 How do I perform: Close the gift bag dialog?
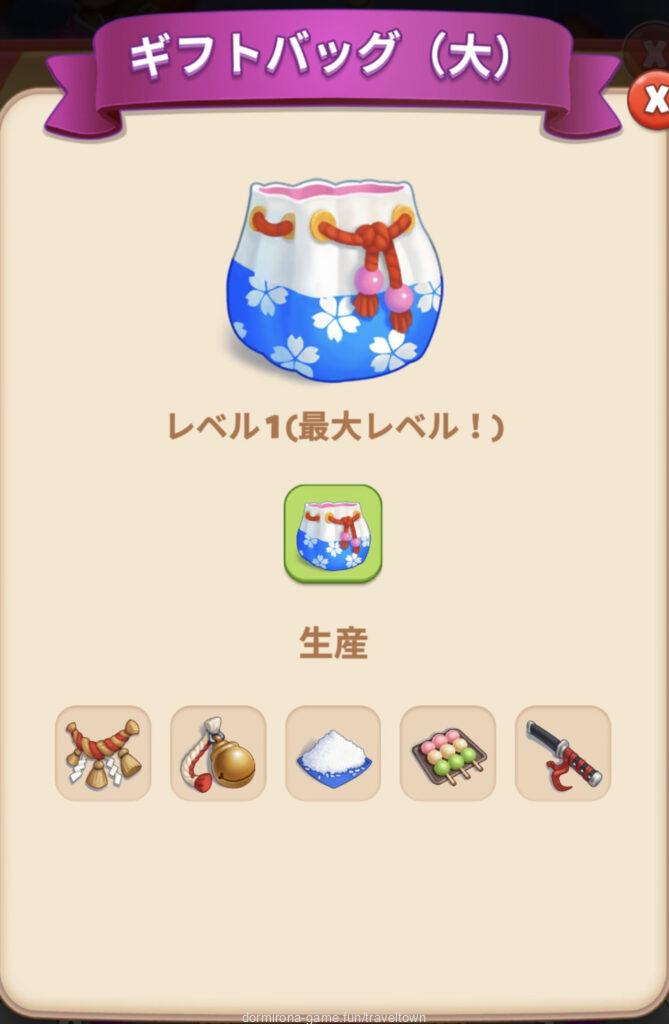(652, 101)
